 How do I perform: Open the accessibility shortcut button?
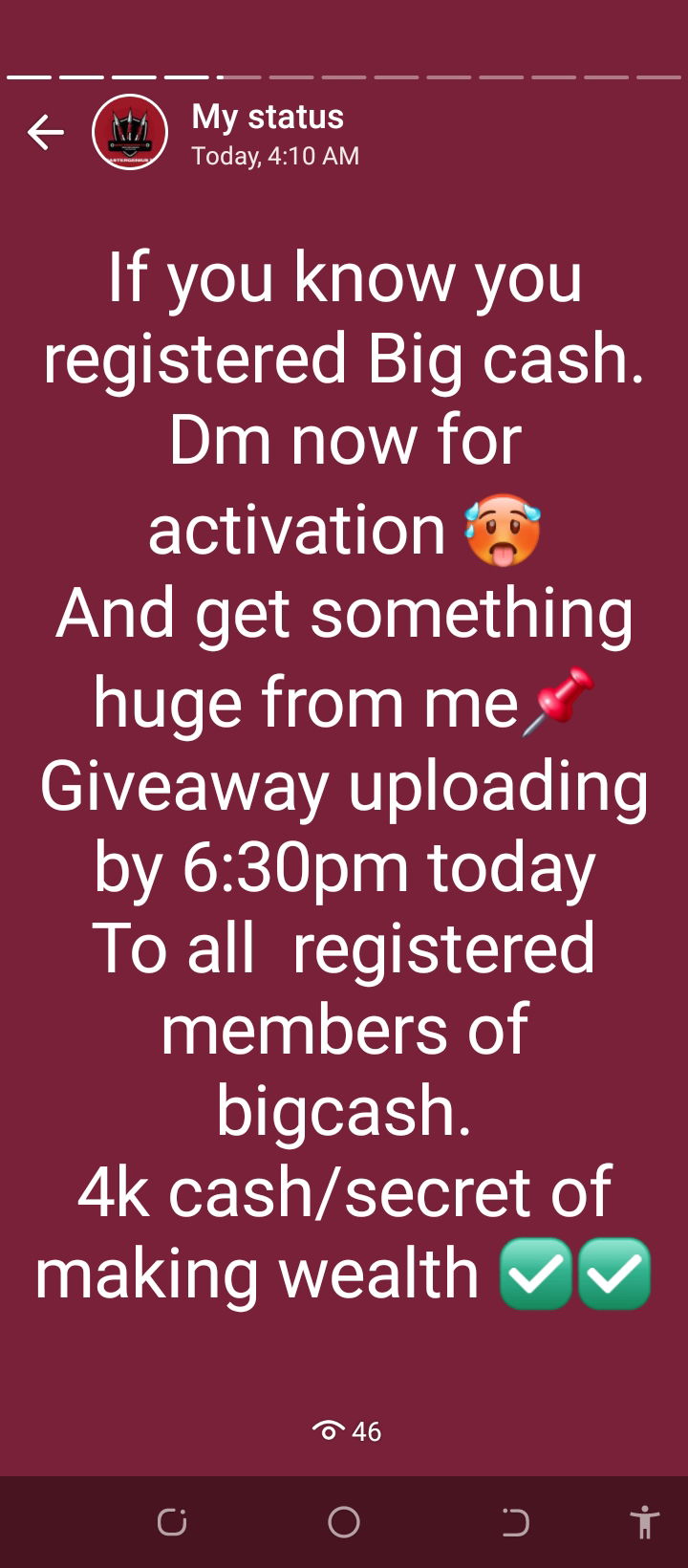click(644, 1521)
